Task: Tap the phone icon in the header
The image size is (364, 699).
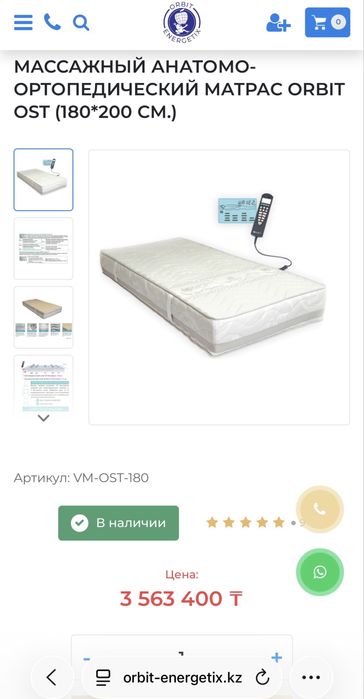Action: tap(52, 22)
